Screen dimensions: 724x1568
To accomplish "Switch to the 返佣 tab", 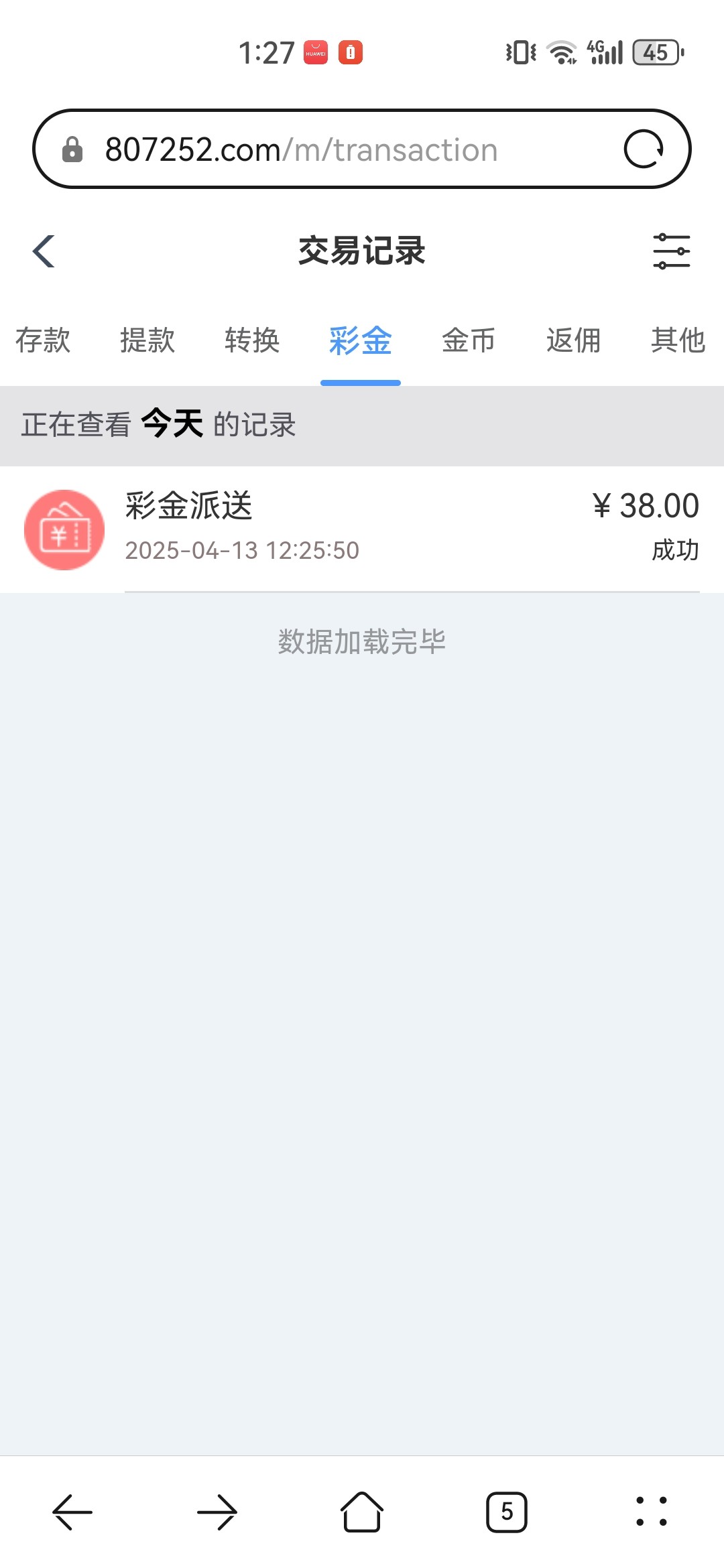I will point(573,340).
